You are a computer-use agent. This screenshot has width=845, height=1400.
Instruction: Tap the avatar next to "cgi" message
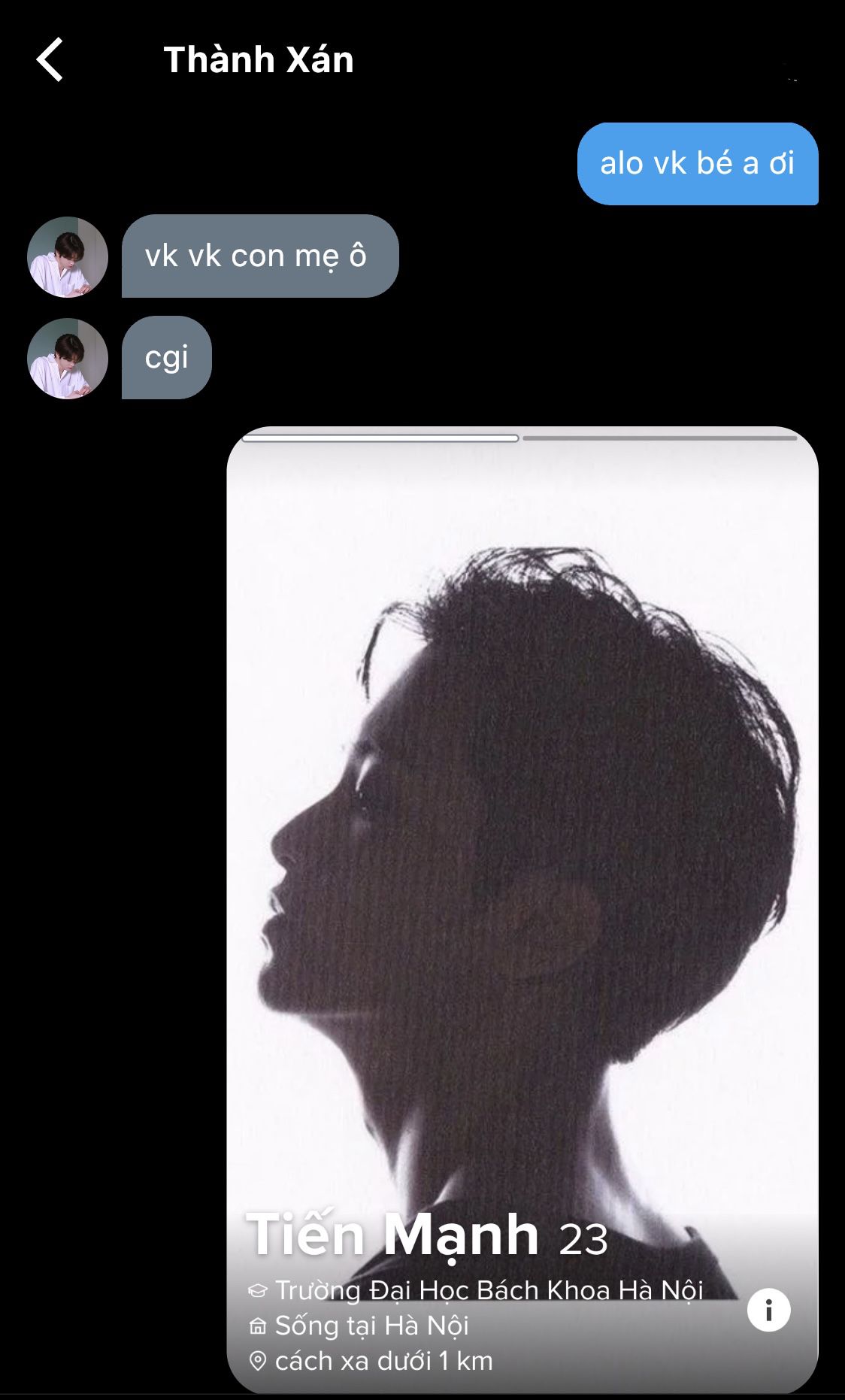coord(68,359)
